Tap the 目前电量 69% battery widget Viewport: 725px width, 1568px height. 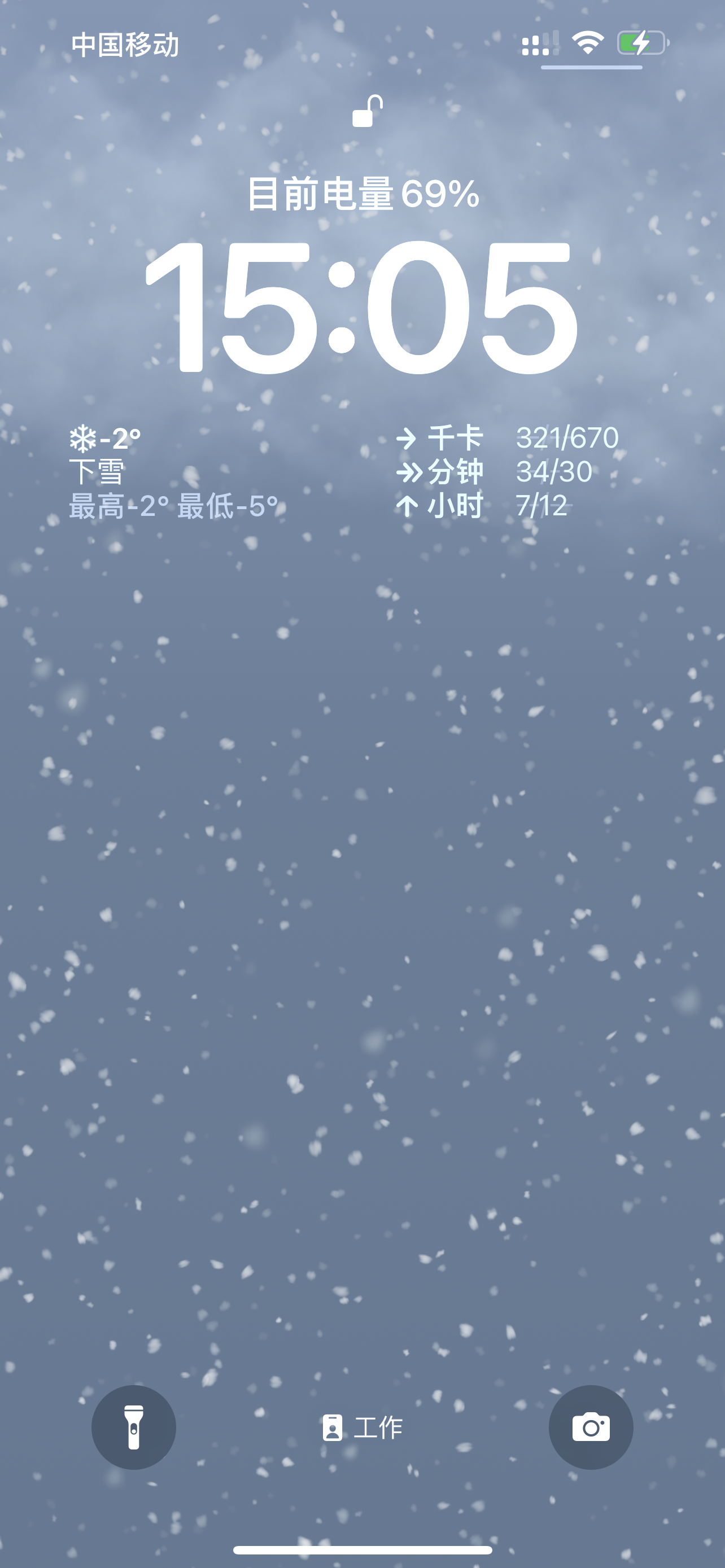[x=363, y=194]
